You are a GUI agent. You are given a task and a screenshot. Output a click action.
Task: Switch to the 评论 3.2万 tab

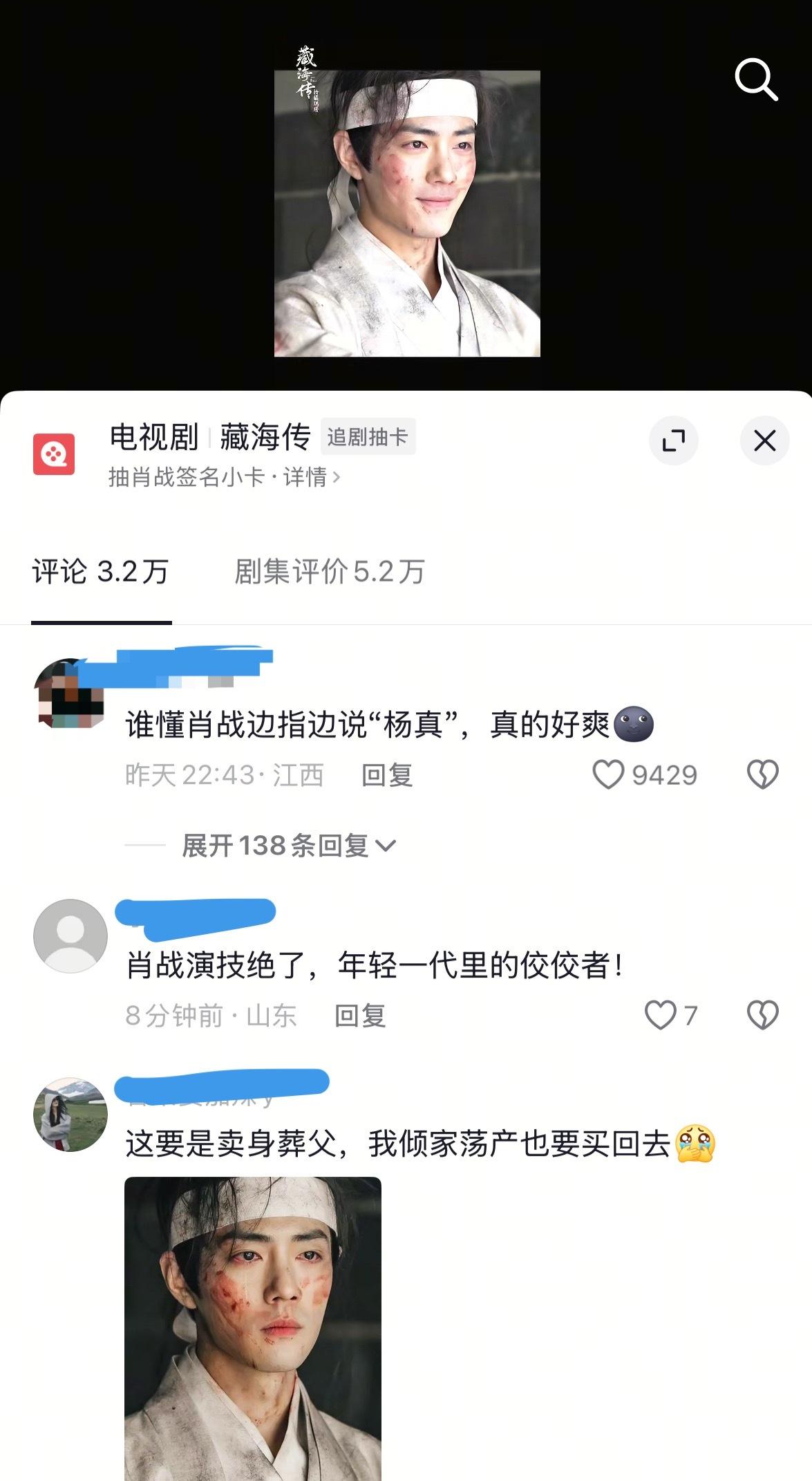(101, 572)
